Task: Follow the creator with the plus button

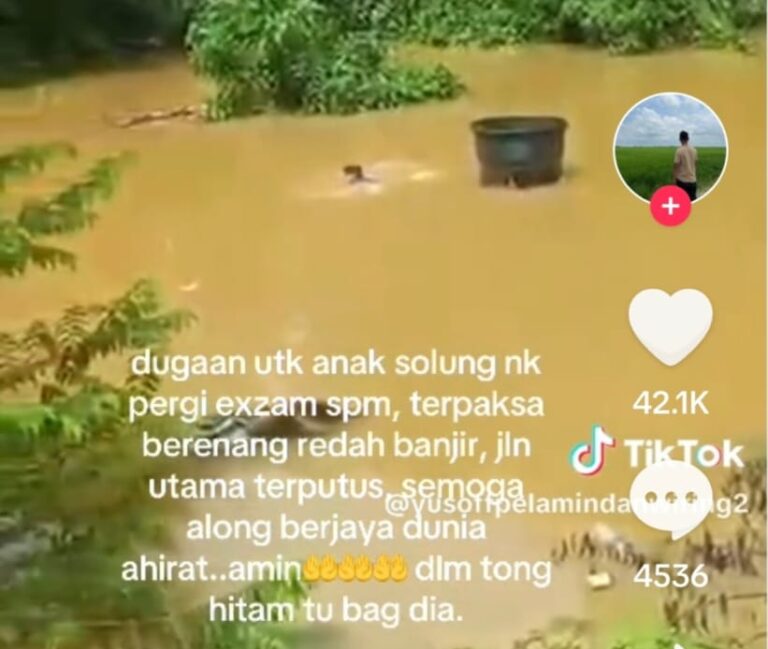Action: click(x=670, y=207)
